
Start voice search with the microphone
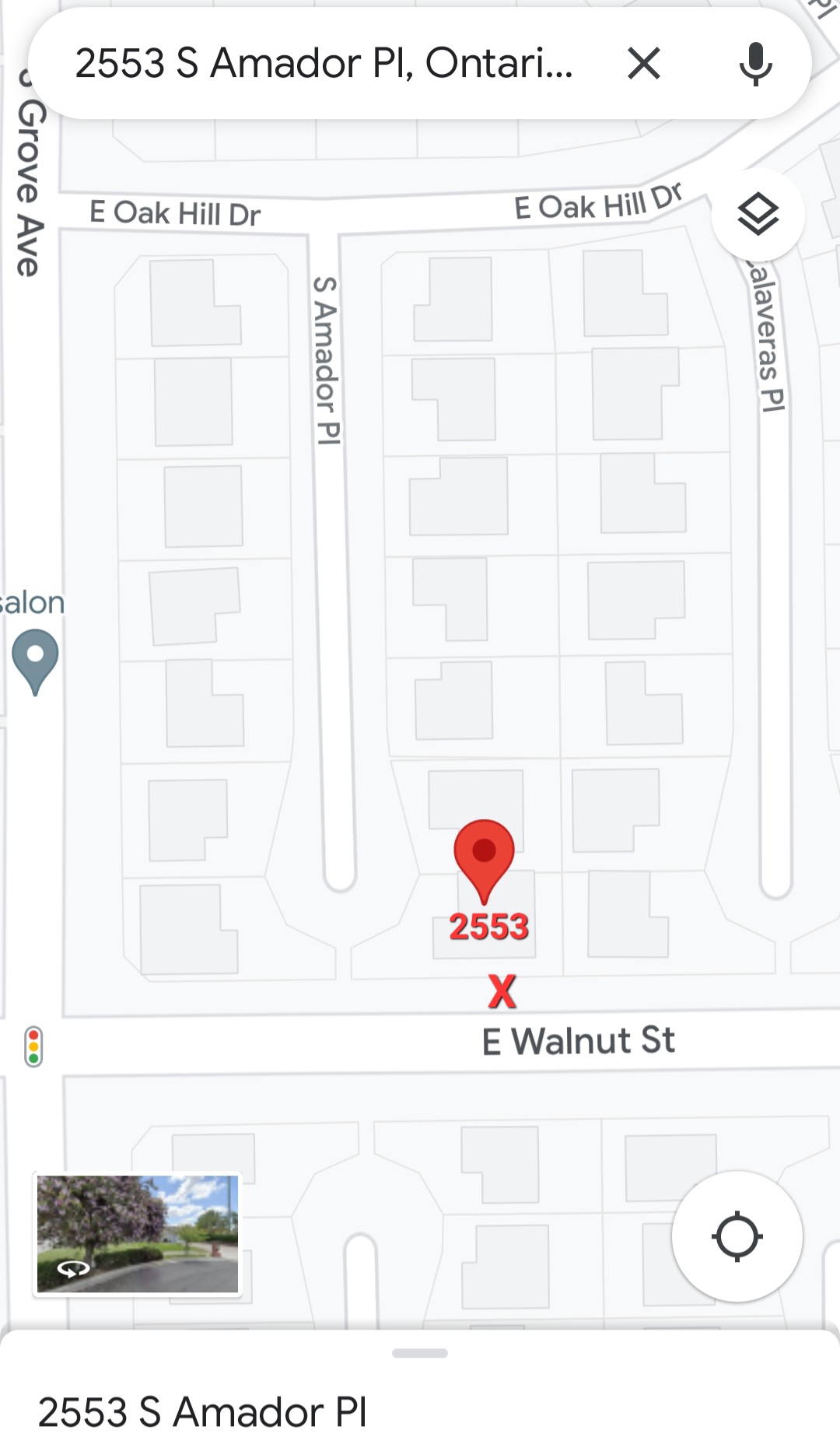coord(755,64)
